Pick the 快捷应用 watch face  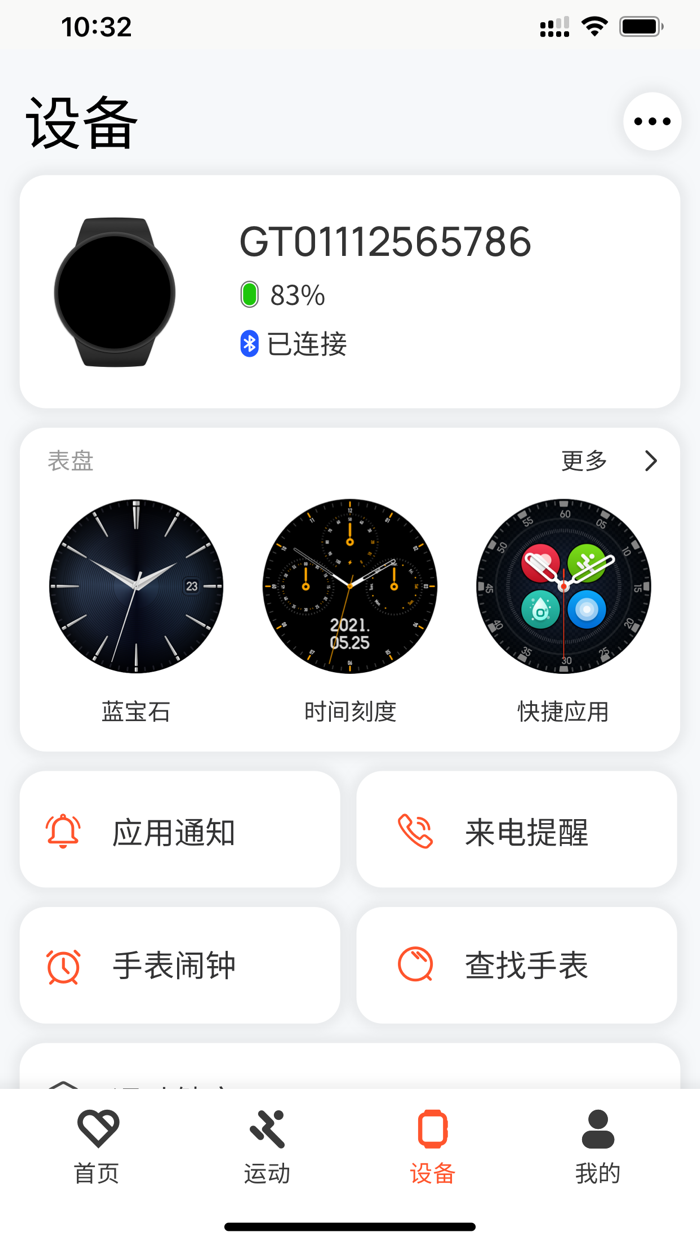point(563,587)
